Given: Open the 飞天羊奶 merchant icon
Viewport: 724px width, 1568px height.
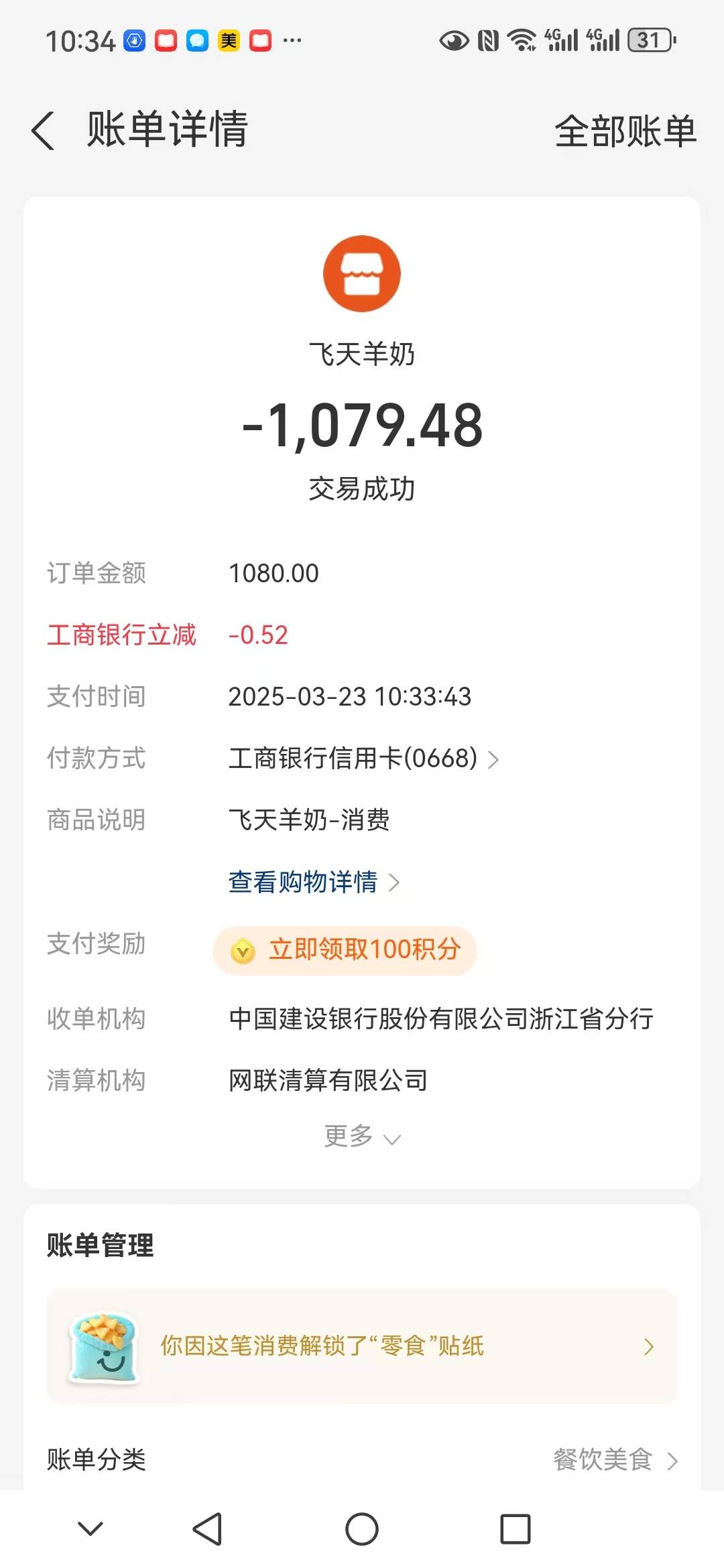Looking at the screenshot, I should coord(362,273).
